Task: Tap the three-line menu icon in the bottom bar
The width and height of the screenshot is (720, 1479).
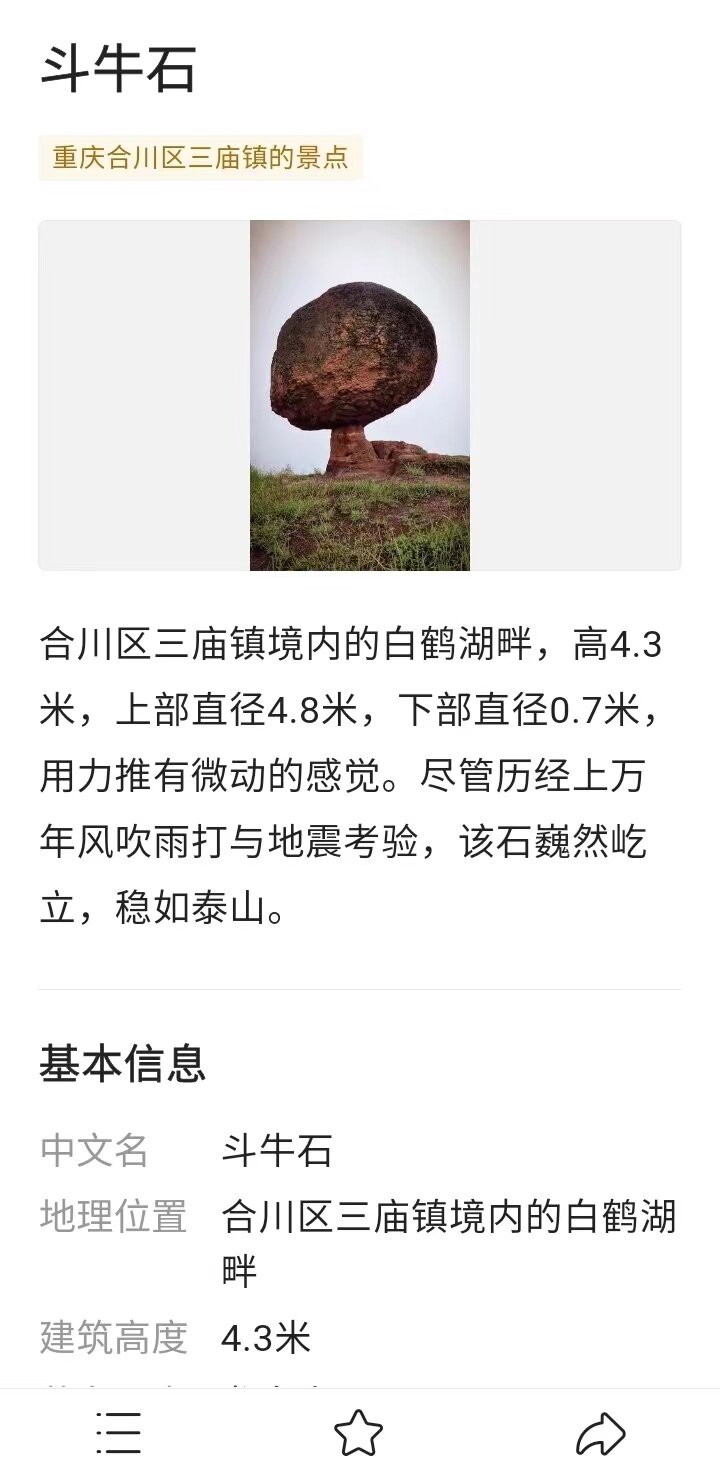Action: [x=118, y=1434]
